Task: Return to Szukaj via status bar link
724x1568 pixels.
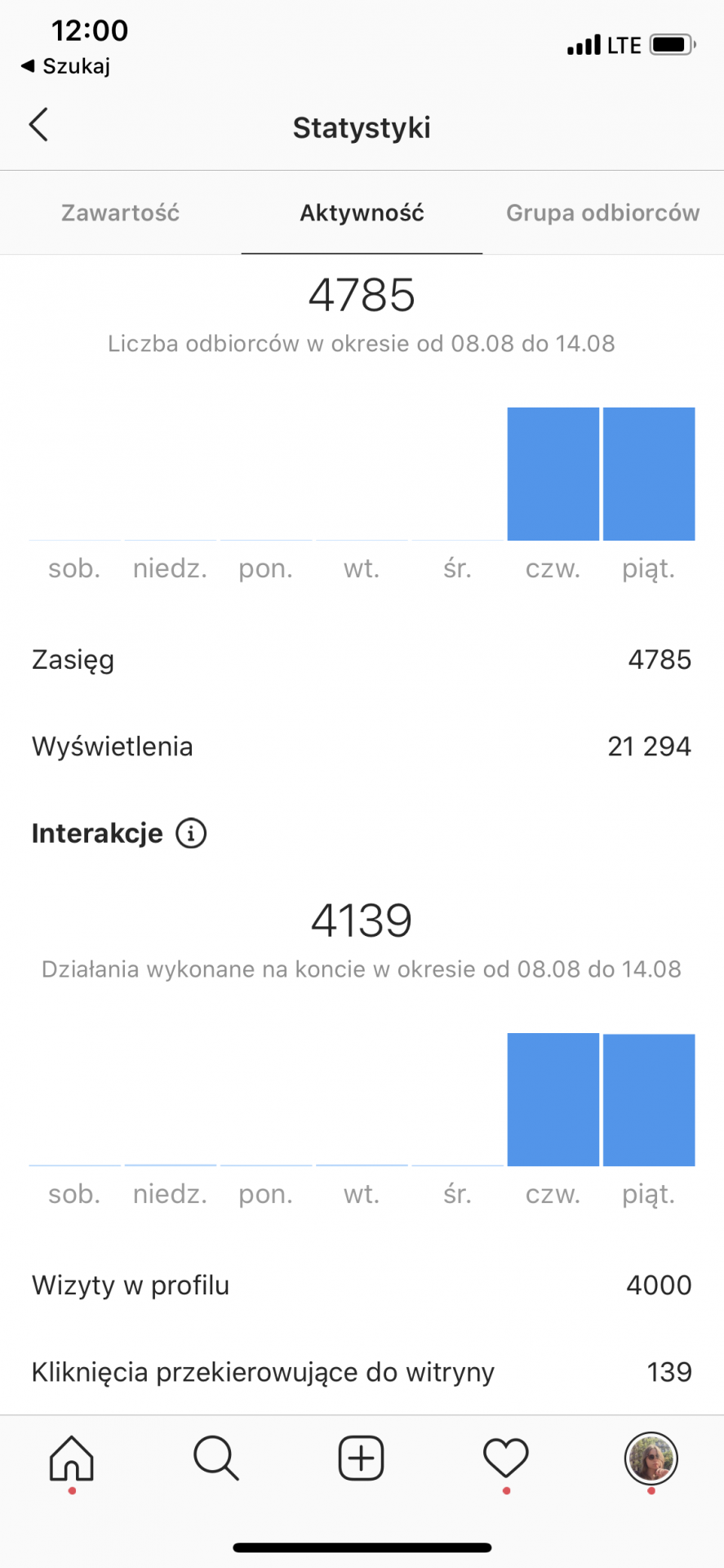Action: pyautogui.click(x=65, y=65)
